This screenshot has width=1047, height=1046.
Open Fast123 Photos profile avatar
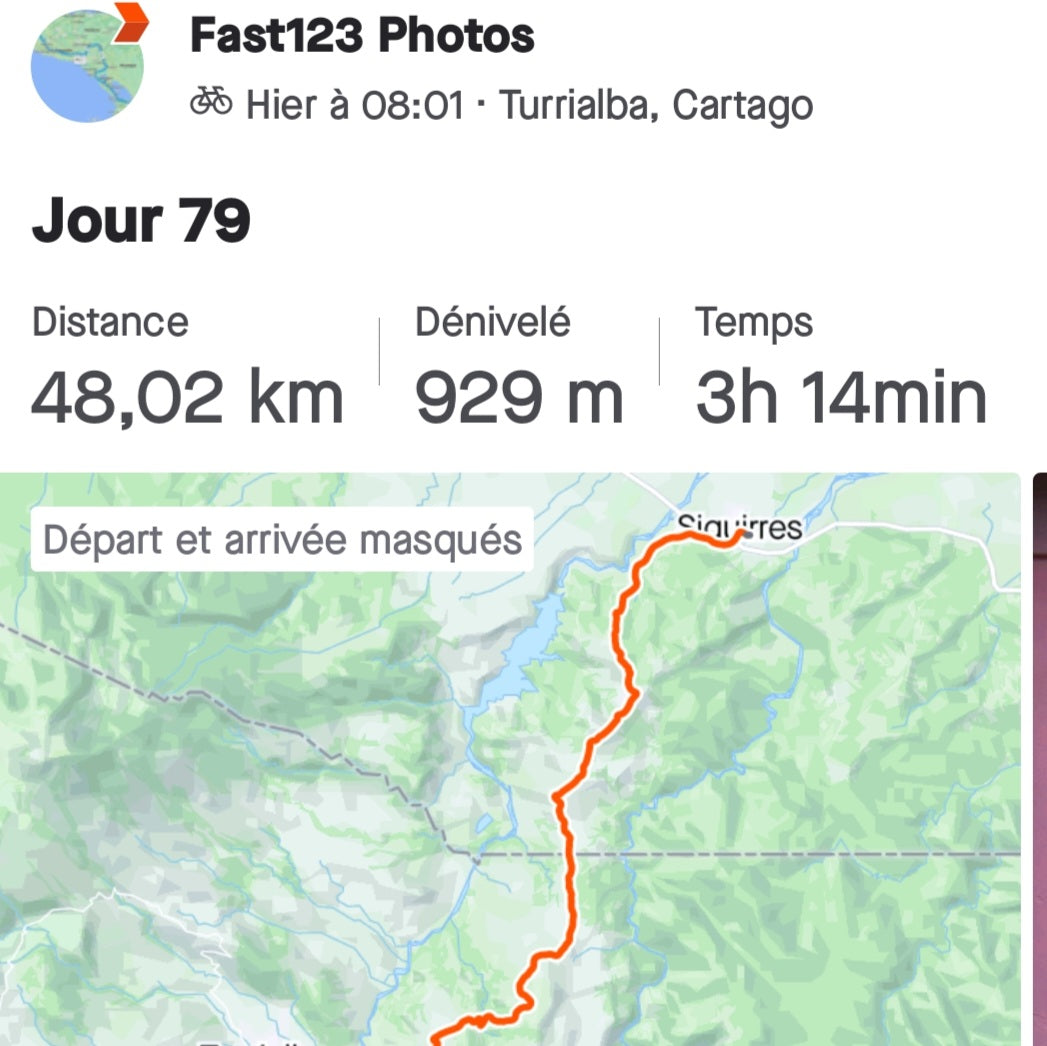tap(87, 65)
